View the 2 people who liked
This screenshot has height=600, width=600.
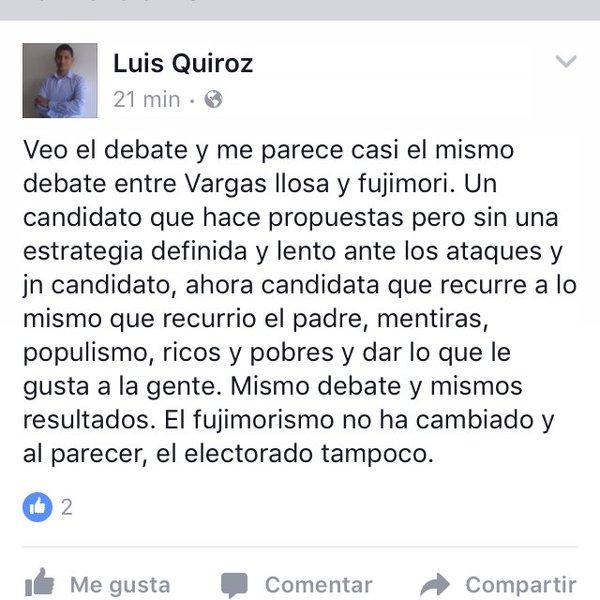point(48,507)
